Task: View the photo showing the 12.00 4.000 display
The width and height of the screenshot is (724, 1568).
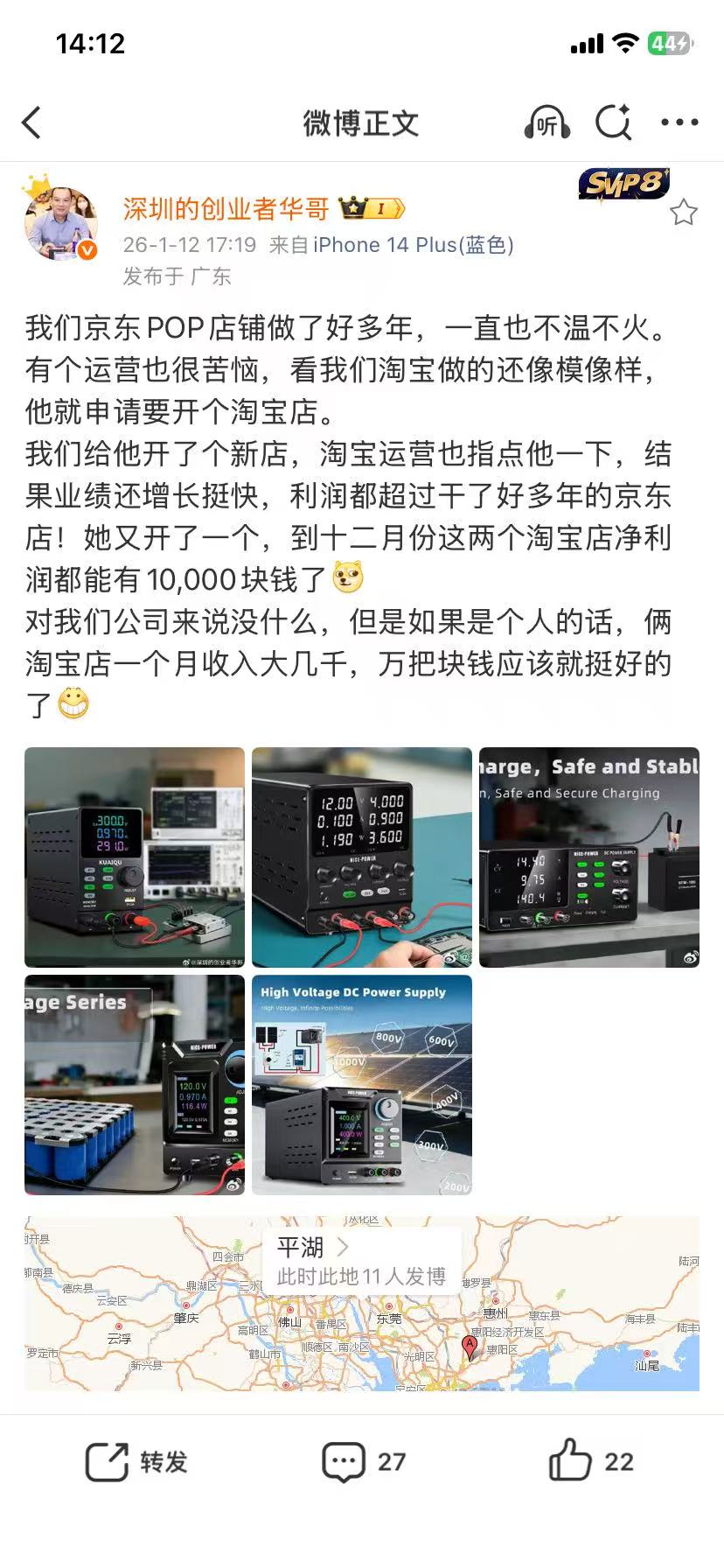Action: 362,857
